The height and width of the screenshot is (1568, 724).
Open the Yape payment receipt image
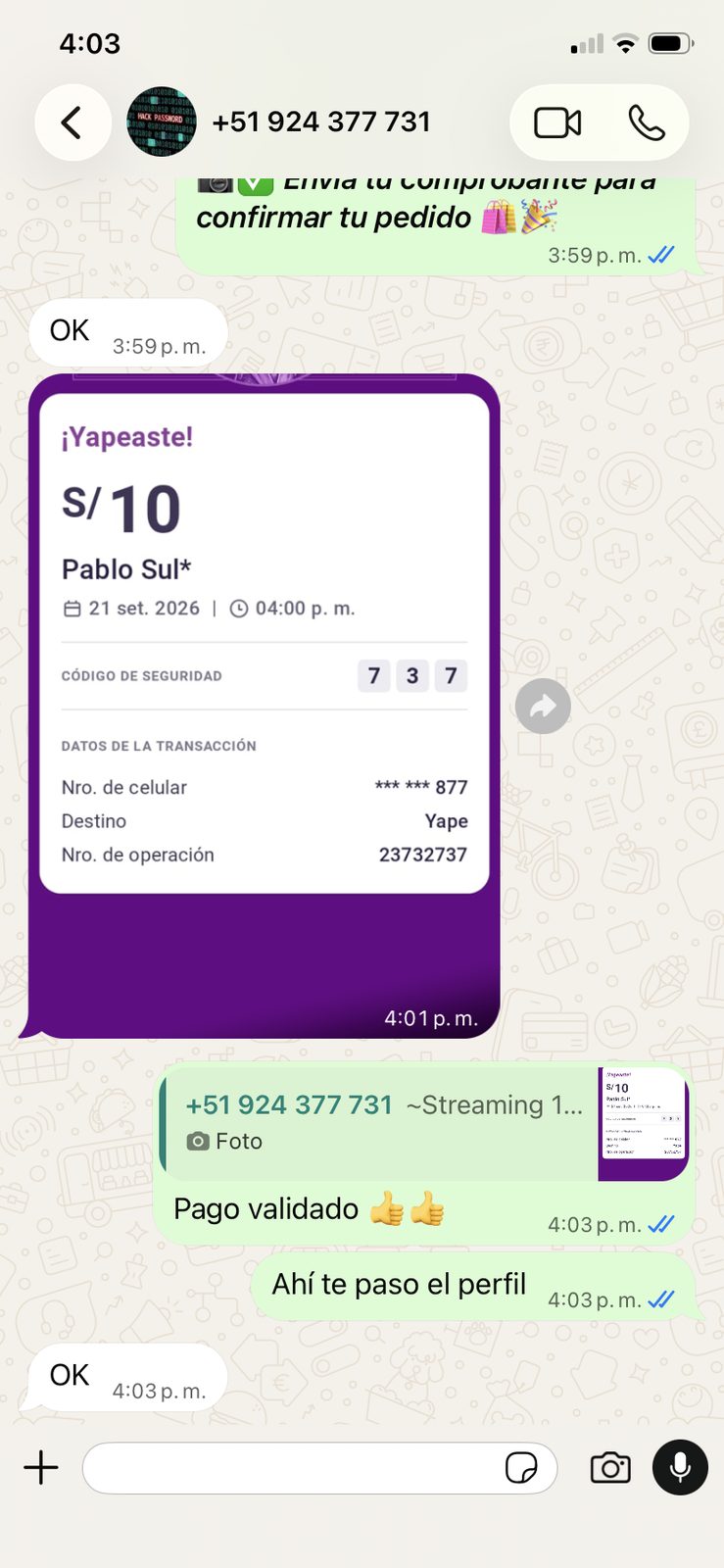click(264, 706)
